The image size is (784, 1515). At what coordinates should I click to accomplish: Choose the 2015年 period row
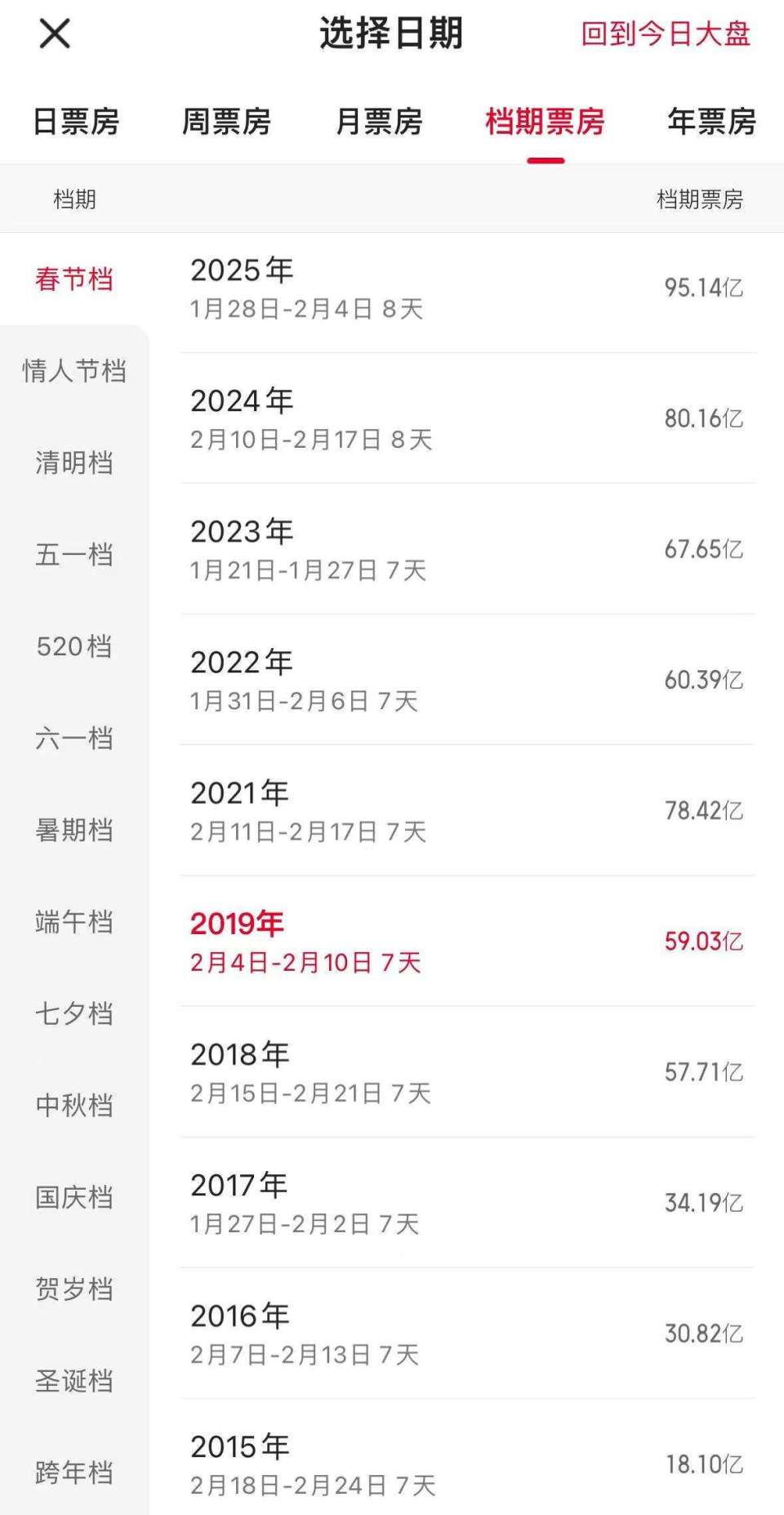click(467, 1464)
